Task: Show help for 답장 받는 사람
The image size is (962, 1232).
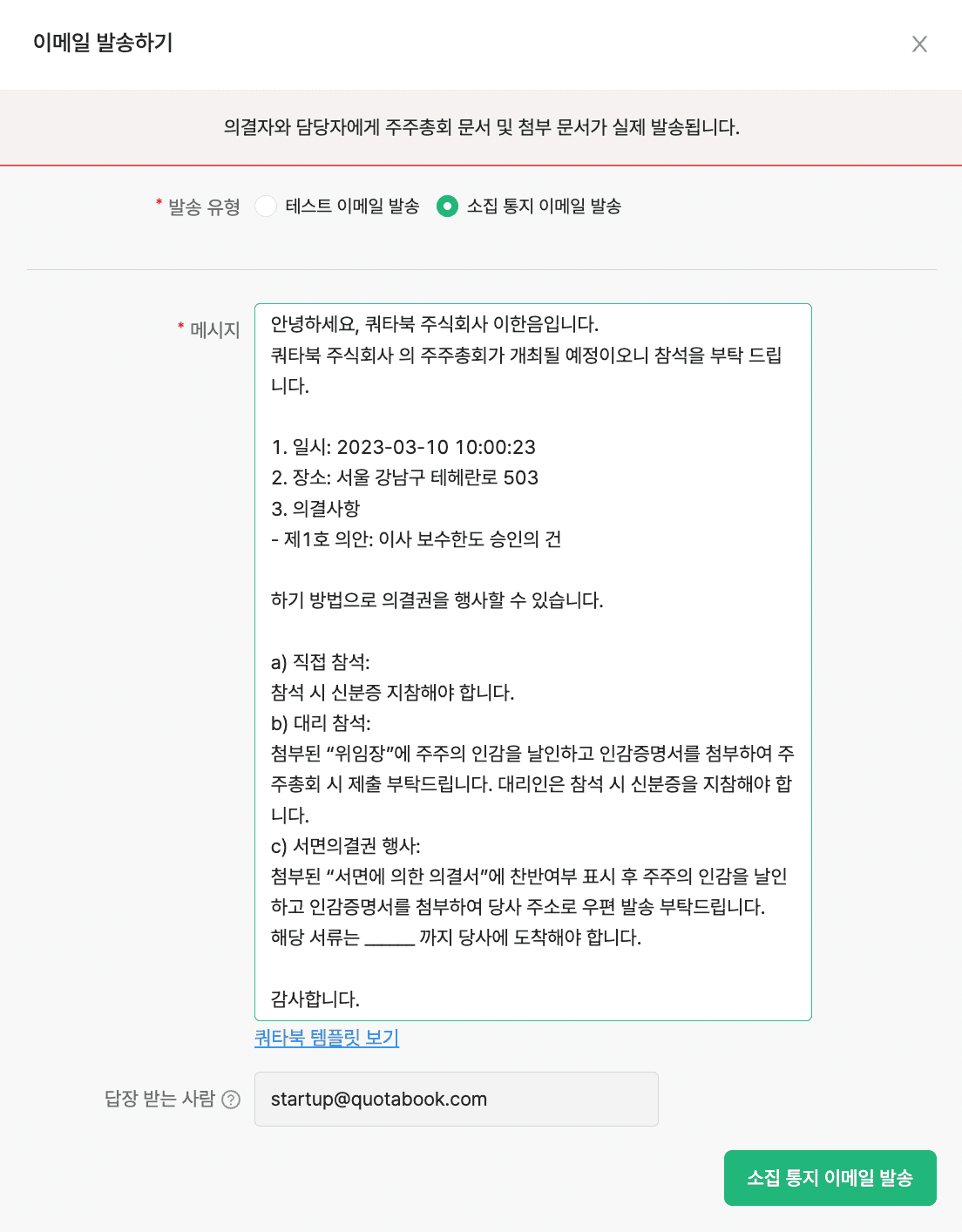Action: tap(231, 1100)
